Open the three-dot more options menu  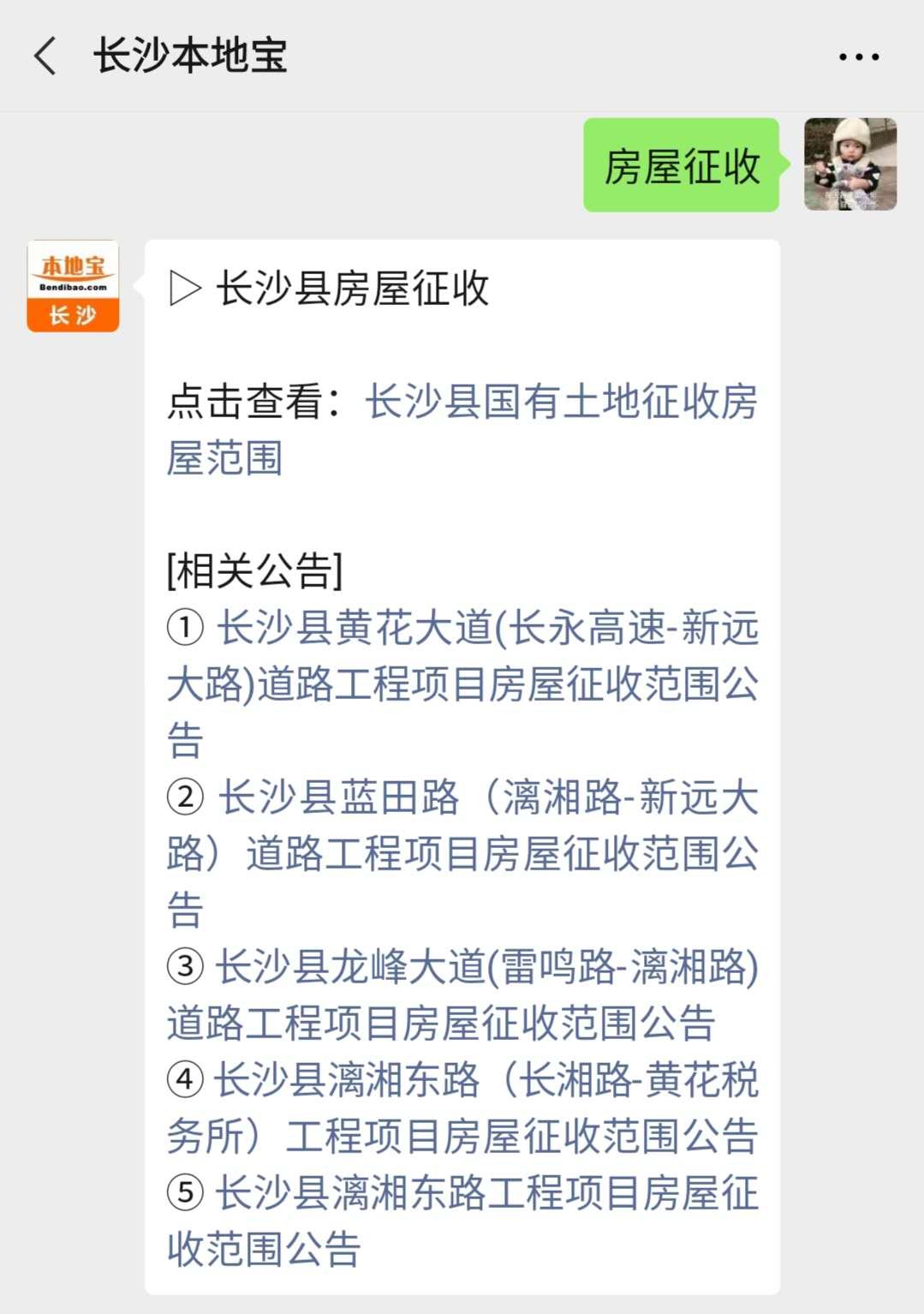858,57
